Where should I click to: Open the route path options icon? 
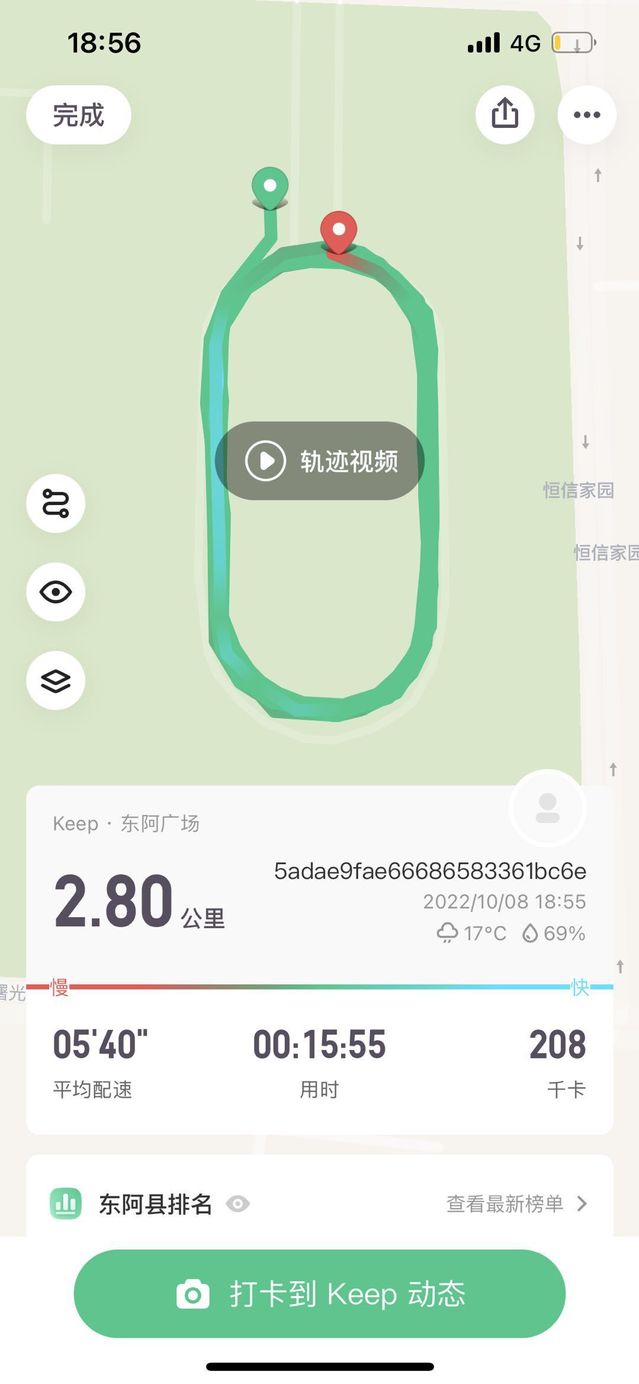coord(56,503)
